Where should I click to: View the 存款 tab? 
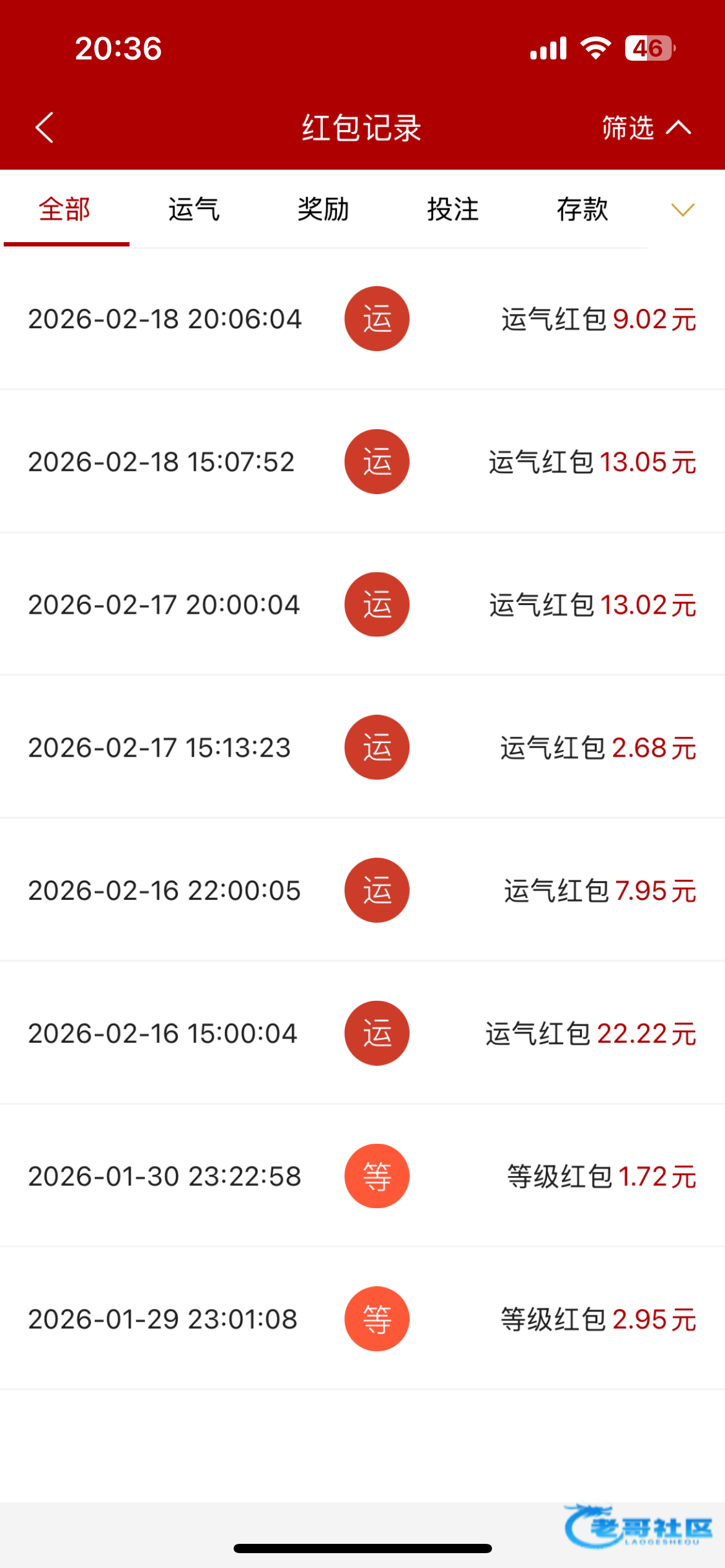582,209
